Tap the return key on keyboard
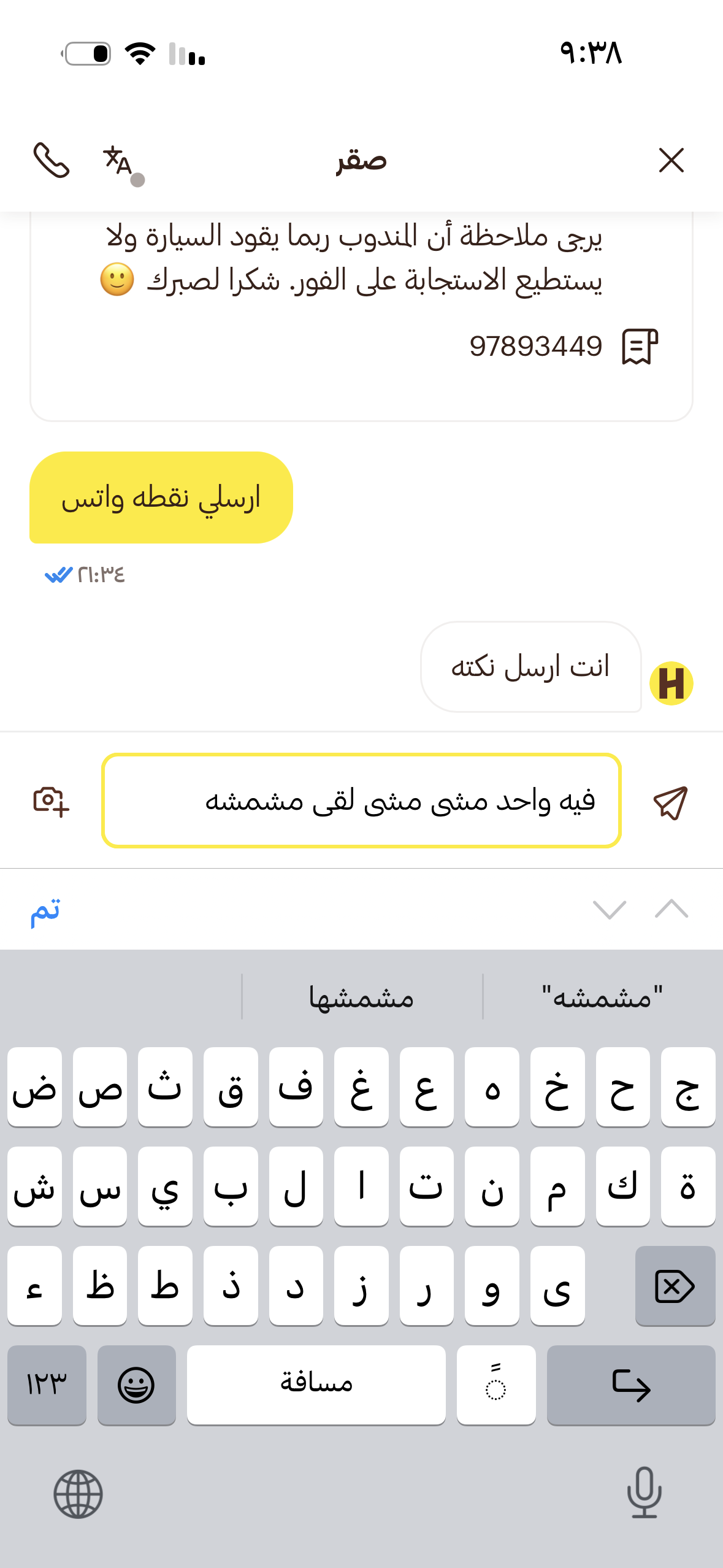The height and width of the screenshot is (1568, 723). click(x=630, y=1384)
